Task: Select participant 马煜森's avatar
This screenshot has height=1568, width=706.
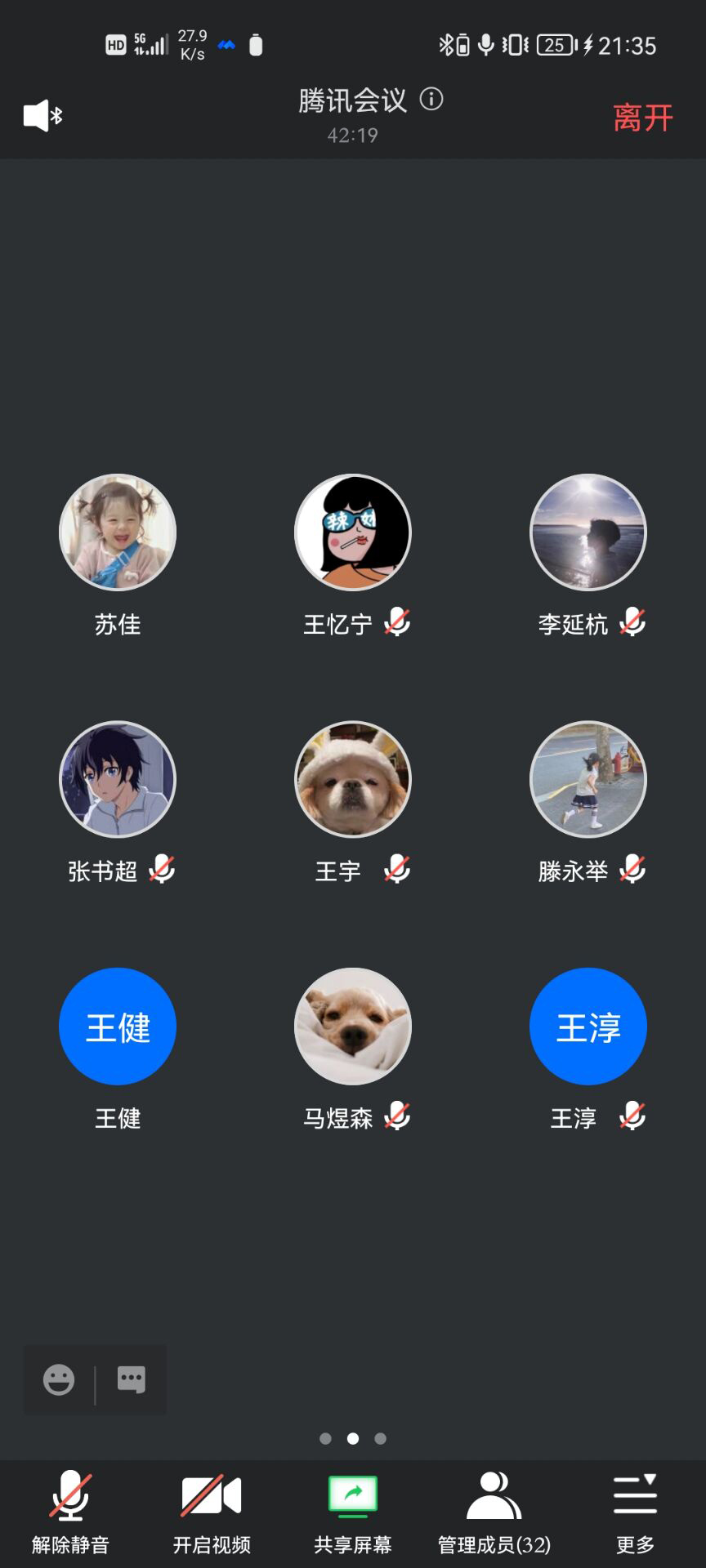Action: click(353, 1027)
